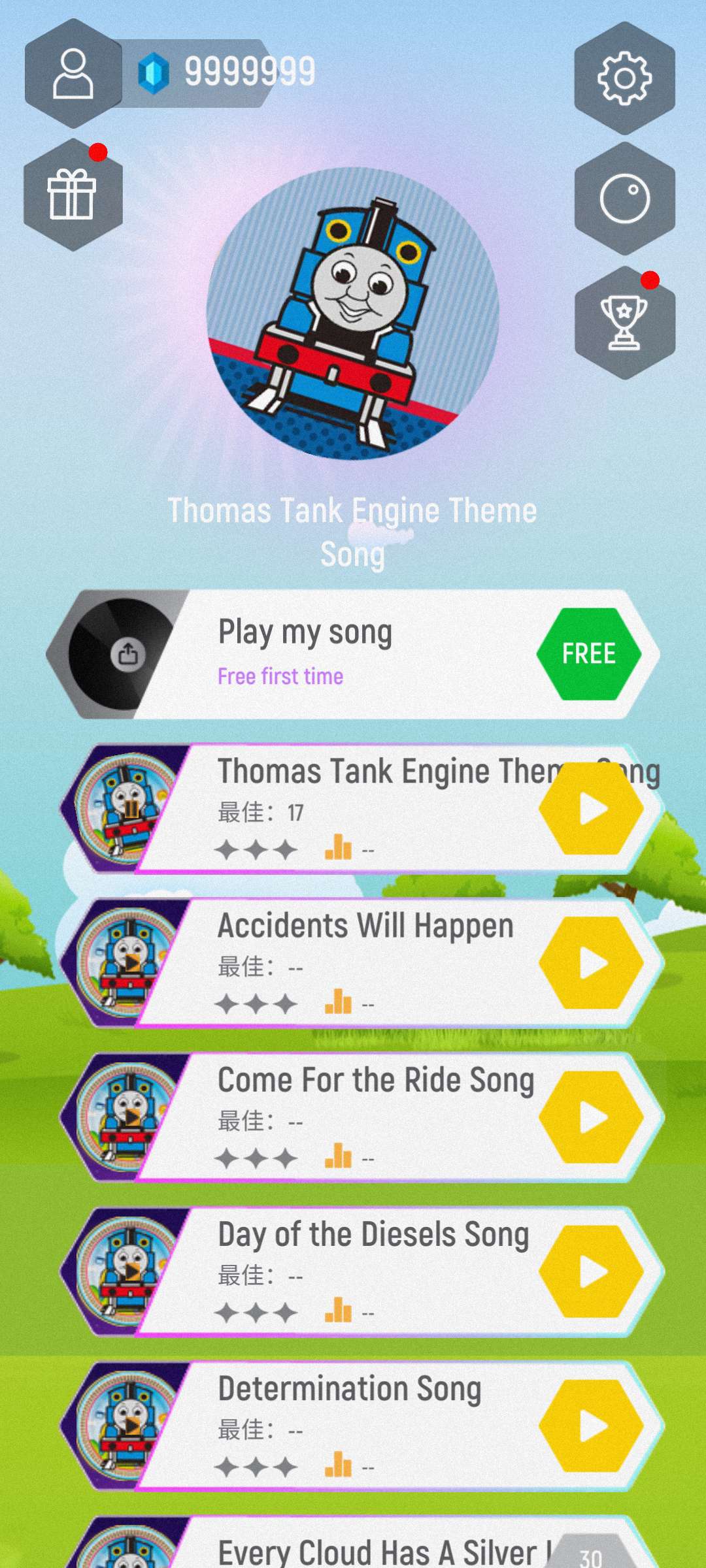Open the gift box rewards
This screenshot has width=706, height=1568.
pyautogui.click(x=73, y=194)
